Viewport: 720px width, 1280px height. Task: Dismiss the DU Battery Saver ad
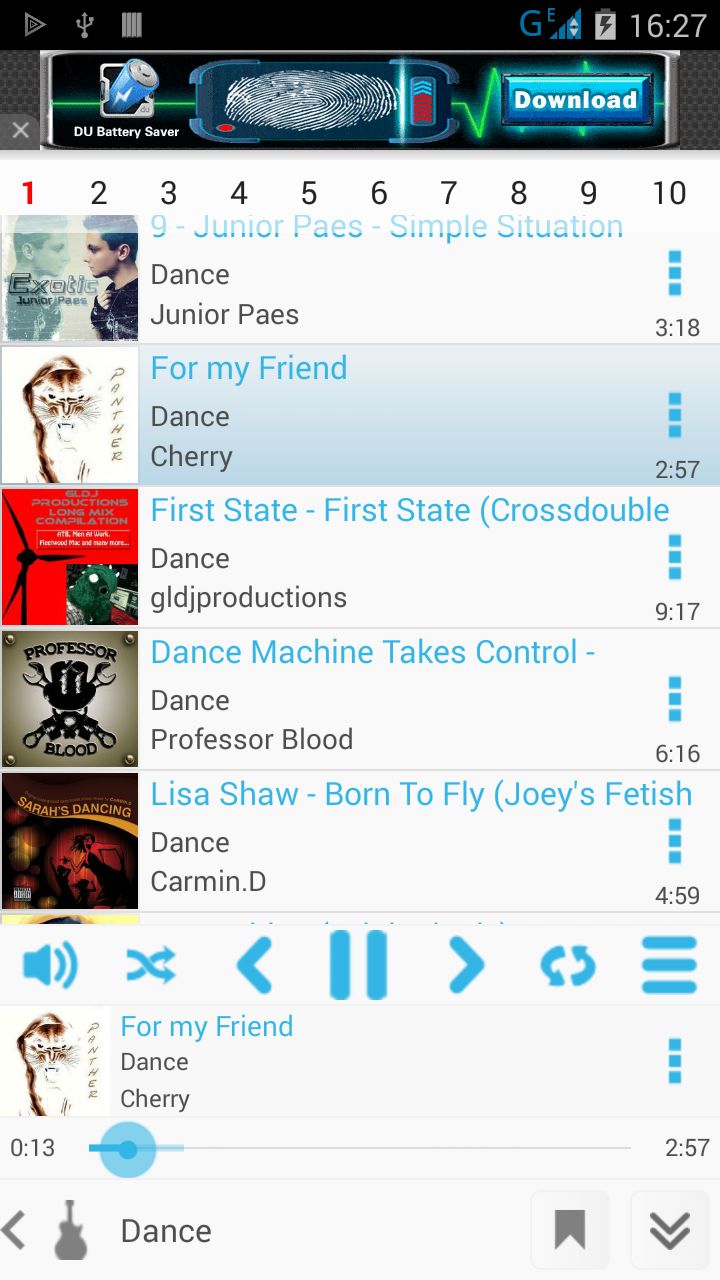pyautogui.click(x=20, y=130)
